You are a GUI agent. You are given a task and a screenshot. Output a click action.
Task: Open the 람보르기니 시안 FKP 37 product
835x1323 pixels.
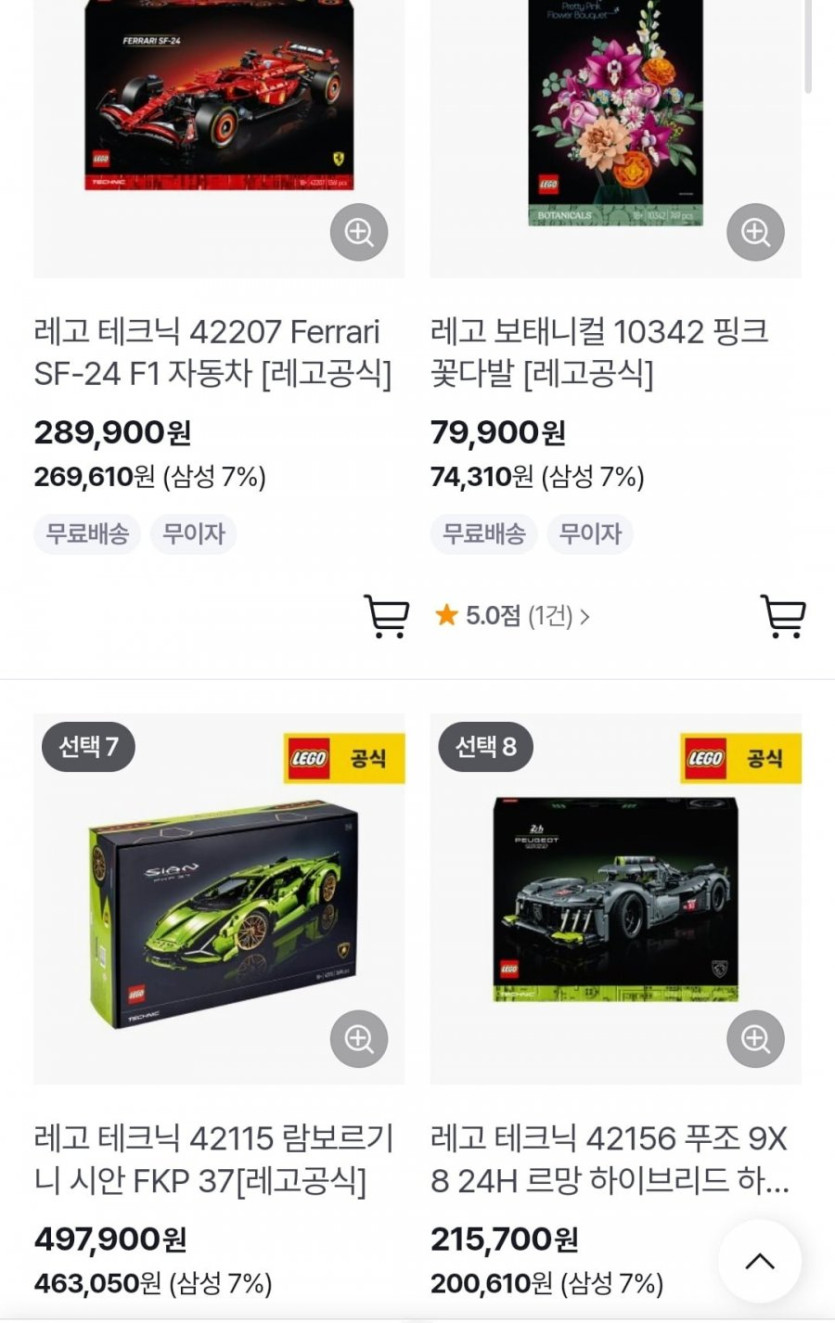click(214, 1159)
